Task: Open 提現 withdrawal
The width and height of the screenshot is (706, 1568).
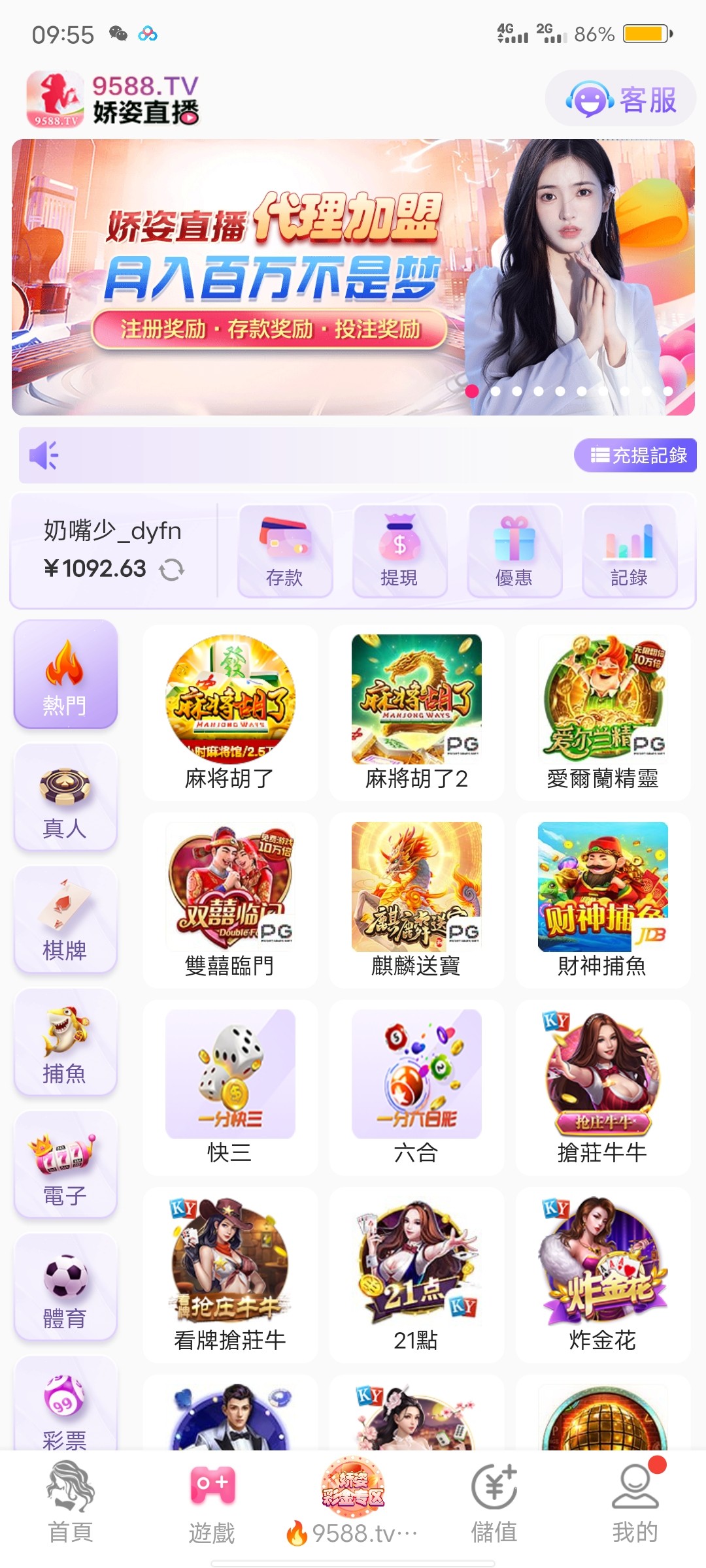Action: [x=399, y=551]
